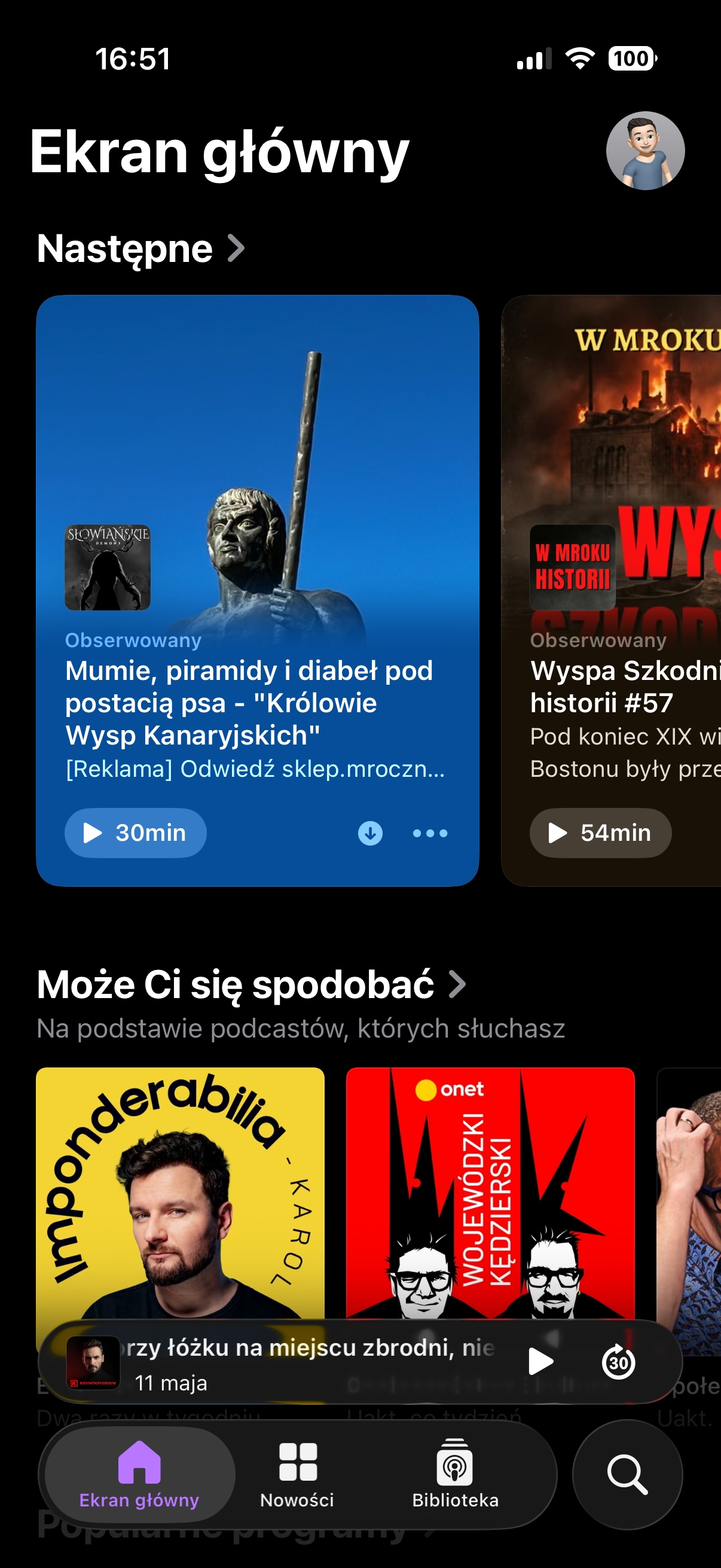
Task: Open more options for Mumie, piramidy episode
Action: 430,832
